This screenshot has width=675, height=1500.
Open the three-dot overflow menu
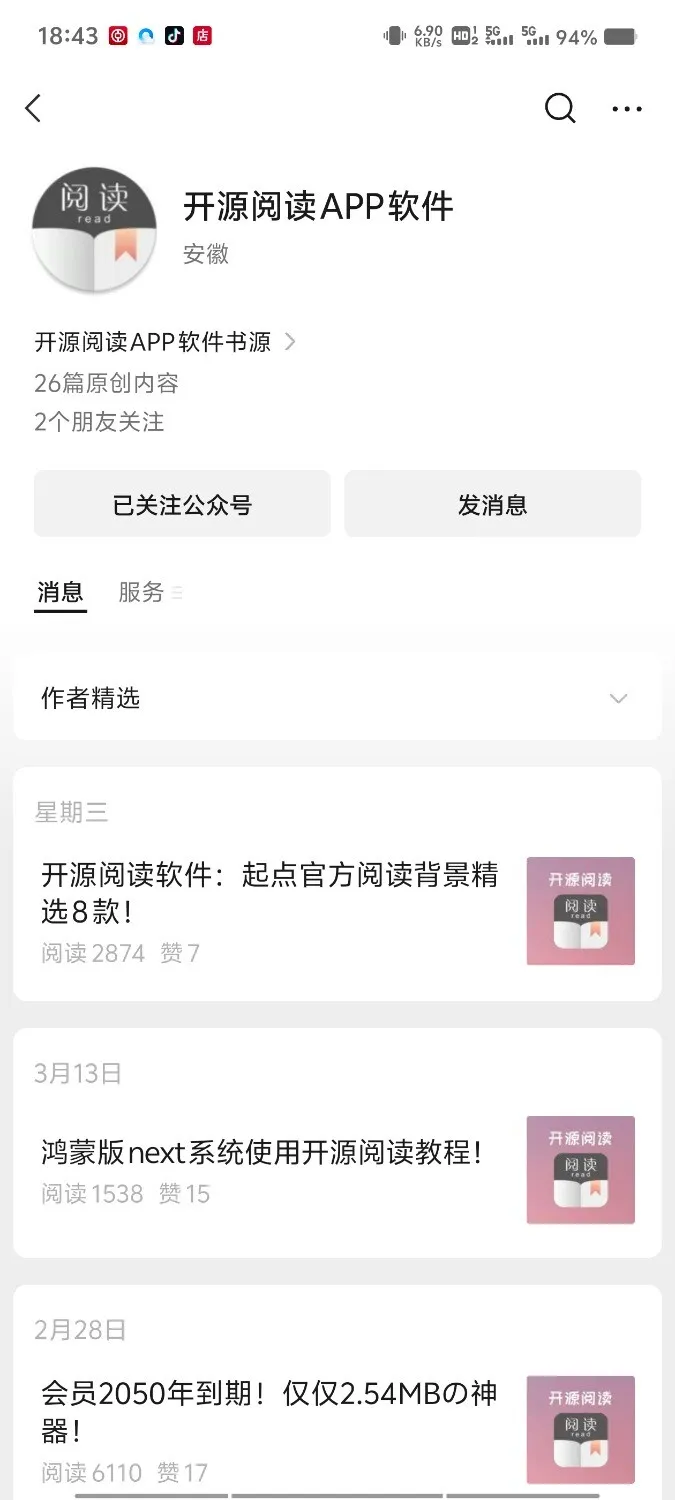click(x=627, y=108)
